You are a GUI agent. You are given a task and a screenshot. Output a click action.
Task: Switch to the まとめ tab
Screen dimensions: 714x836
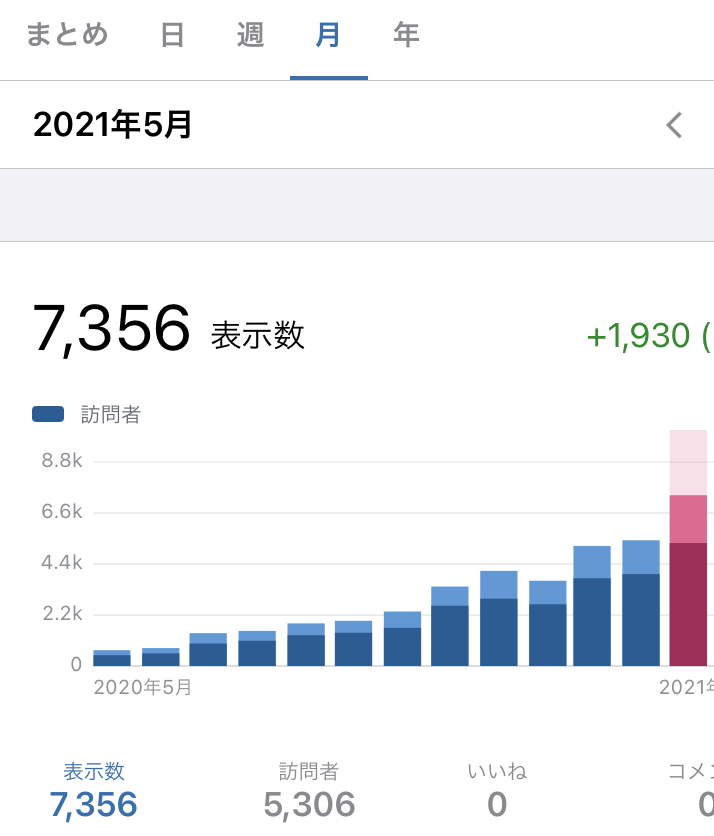click(67, 36)
